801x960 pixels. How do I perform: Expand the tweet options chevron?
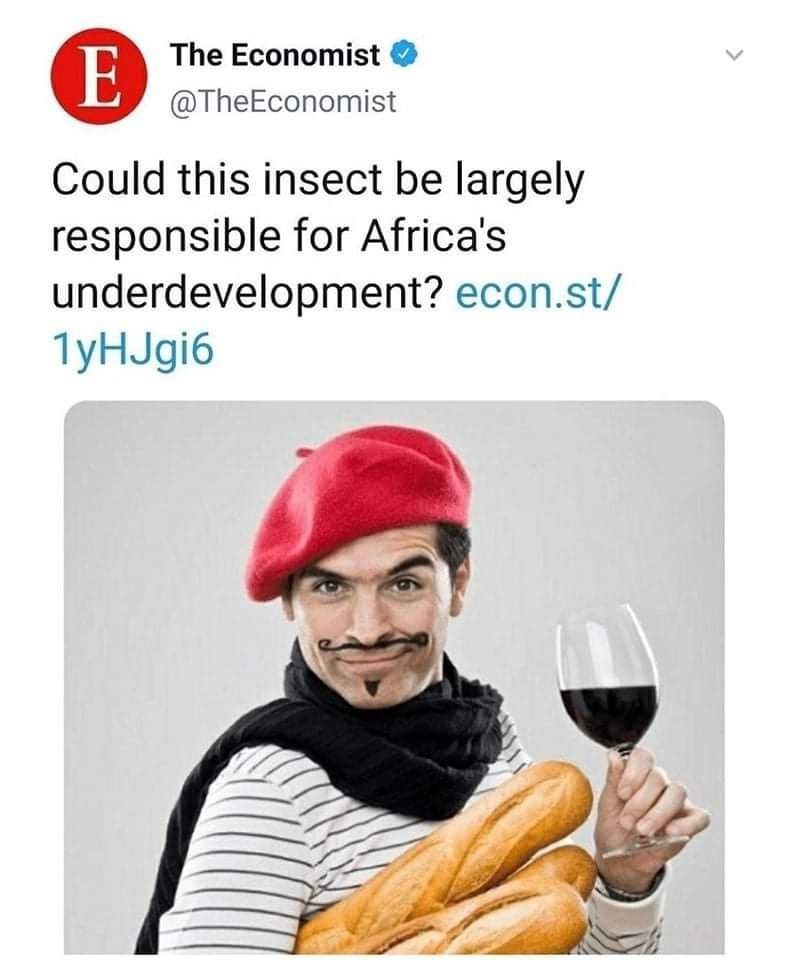point(737,58)
